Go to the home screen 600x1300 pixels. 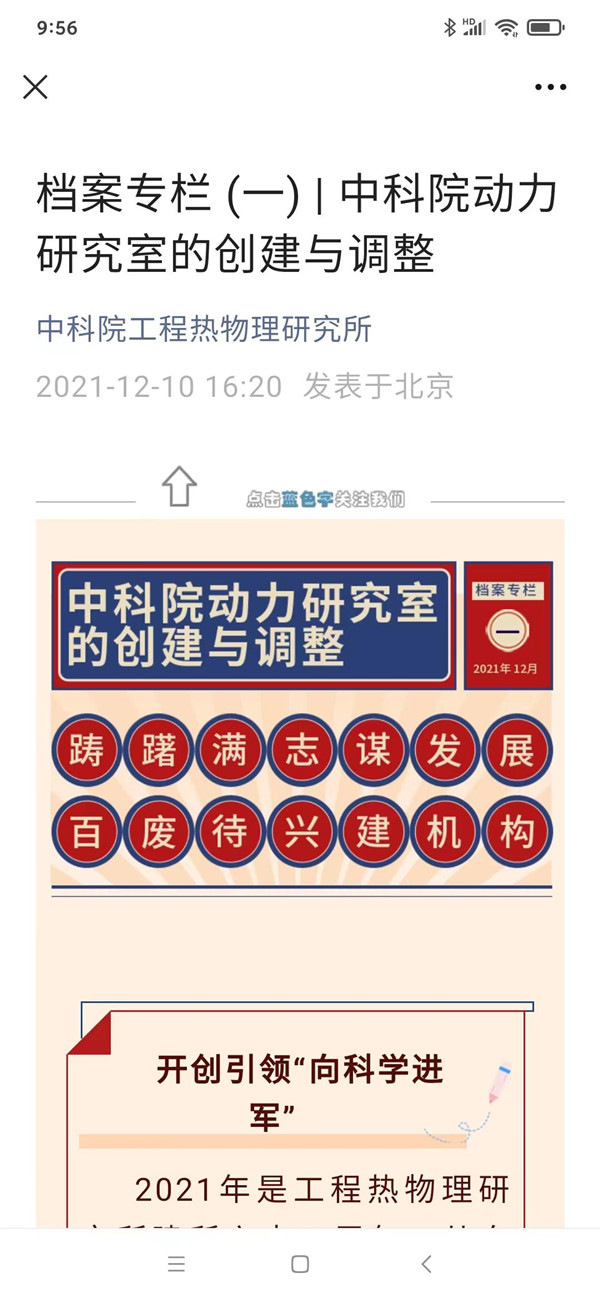pyautogui.click(x=300, y=1264)
